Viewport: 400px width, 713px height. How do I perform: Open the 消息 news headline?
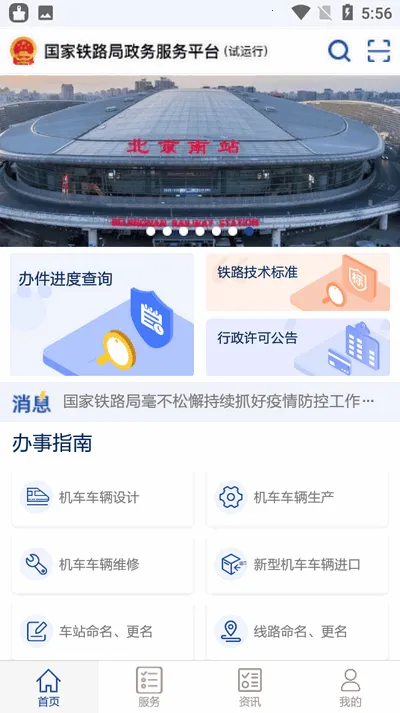[x=218, y=401]
